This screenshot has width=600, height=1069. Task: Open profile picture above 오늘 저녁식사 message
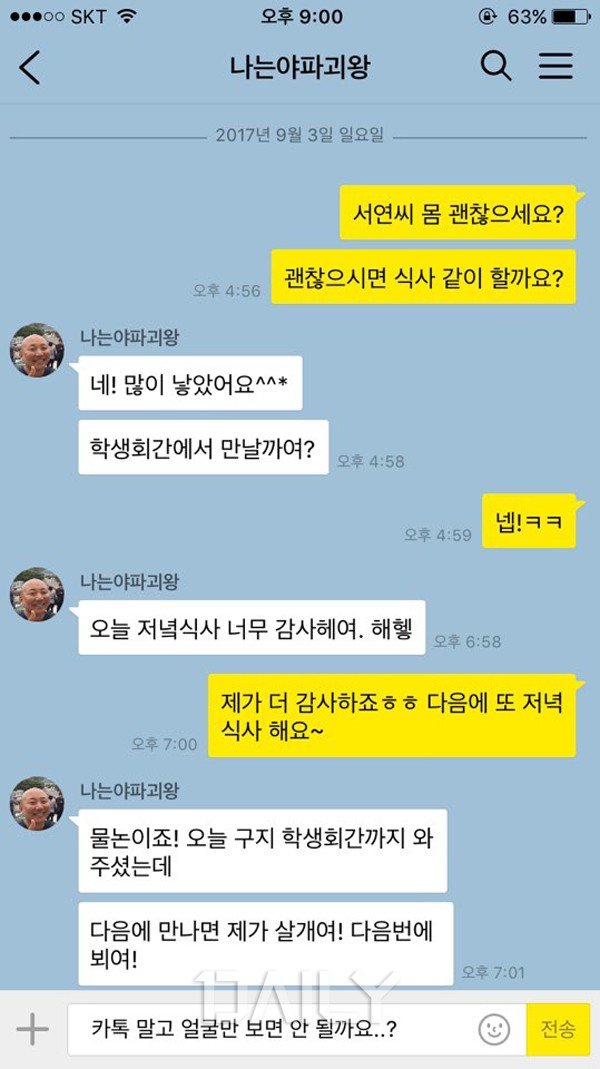[x=37, y=594]
